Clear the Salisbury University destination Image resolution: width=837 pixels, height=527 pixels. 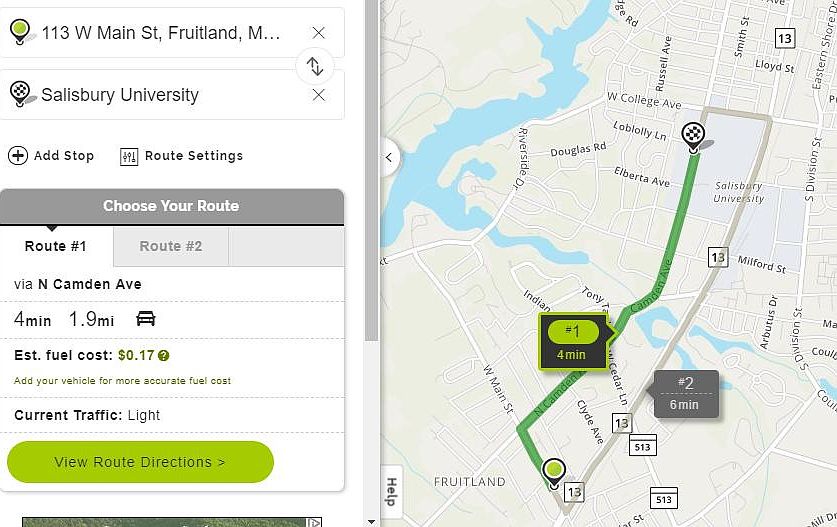pyautogui.click(x=318, y=95)
